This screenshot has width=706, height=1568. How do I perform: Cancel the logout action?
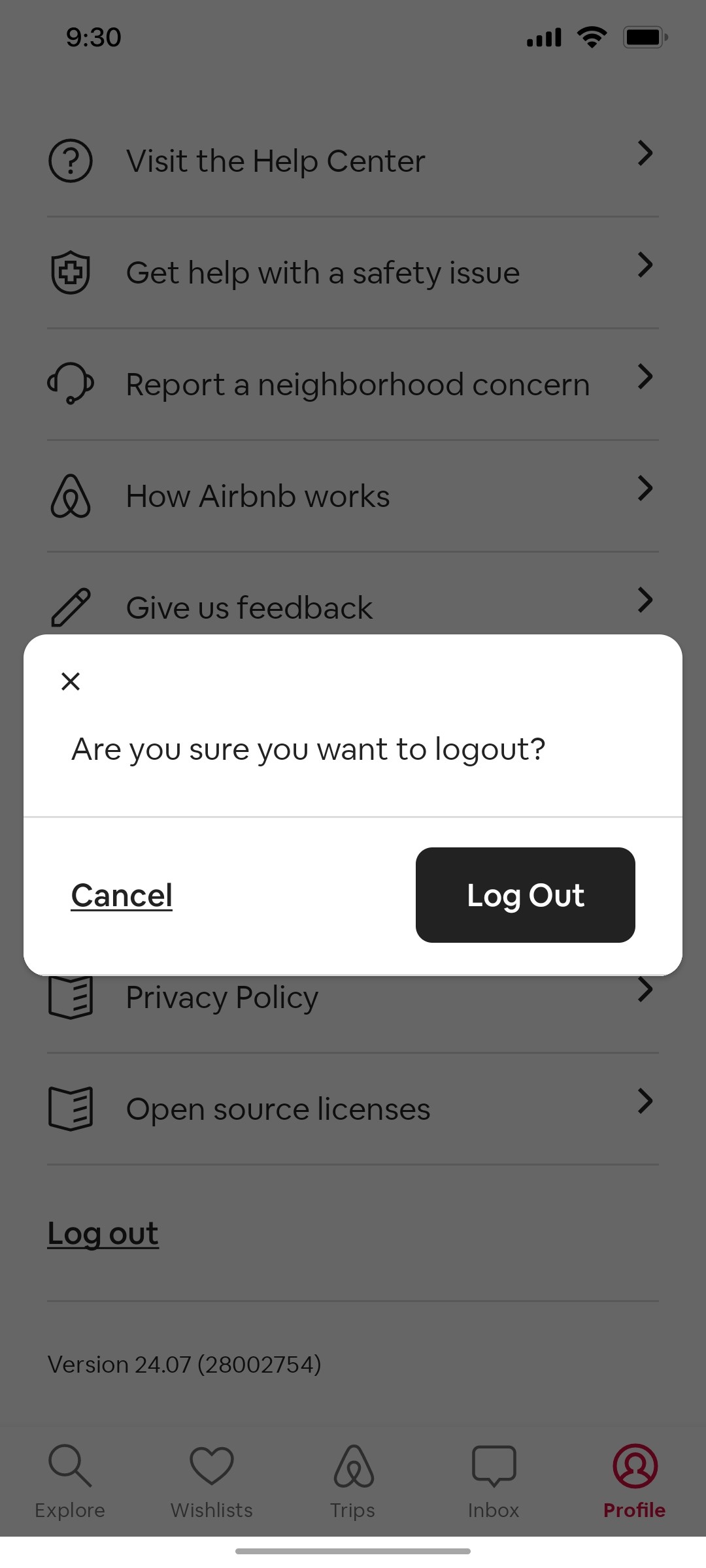[121, 895]
